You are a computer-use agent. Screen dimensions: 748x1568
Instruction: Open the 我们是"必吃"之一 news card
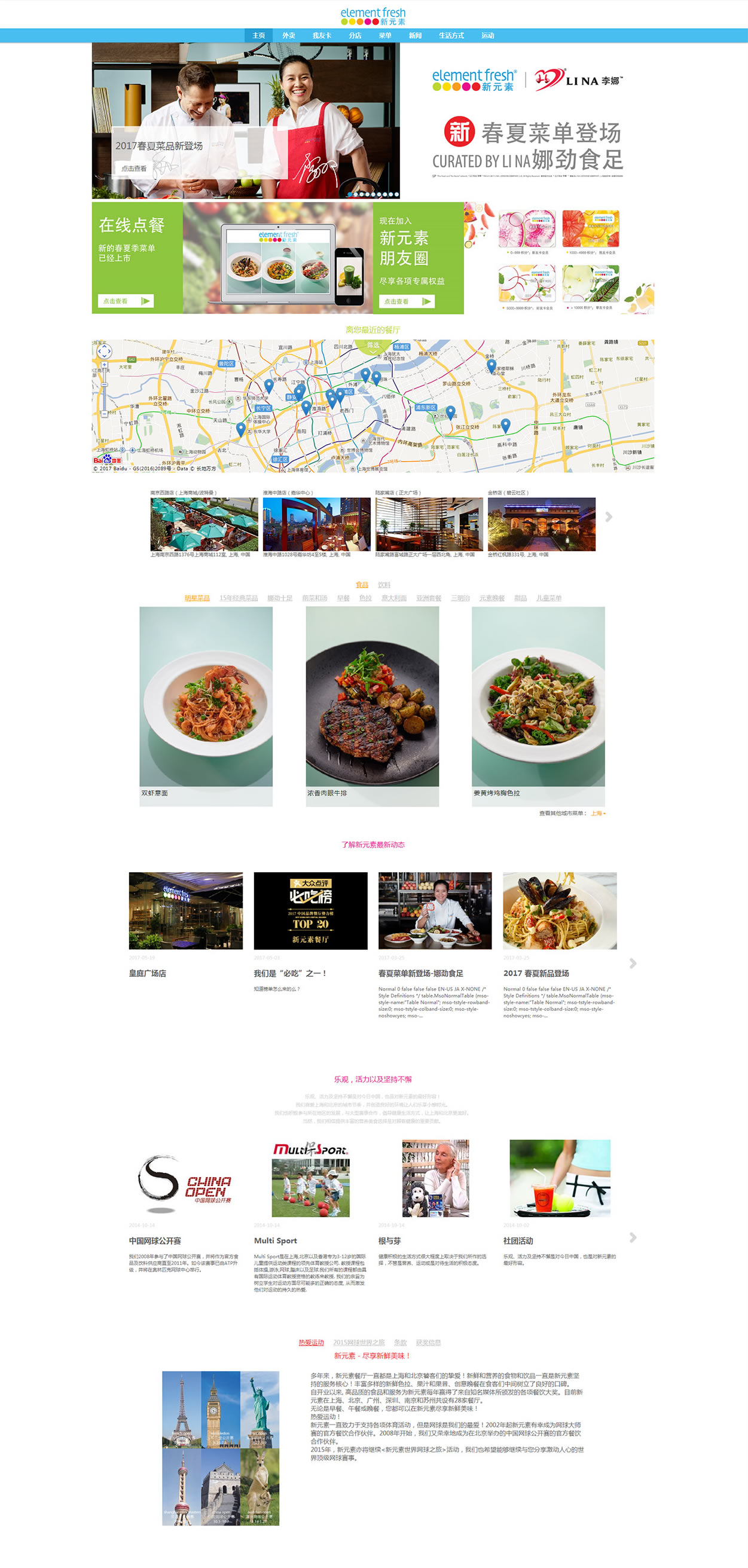pyautogui.click(x=310, y=910)
